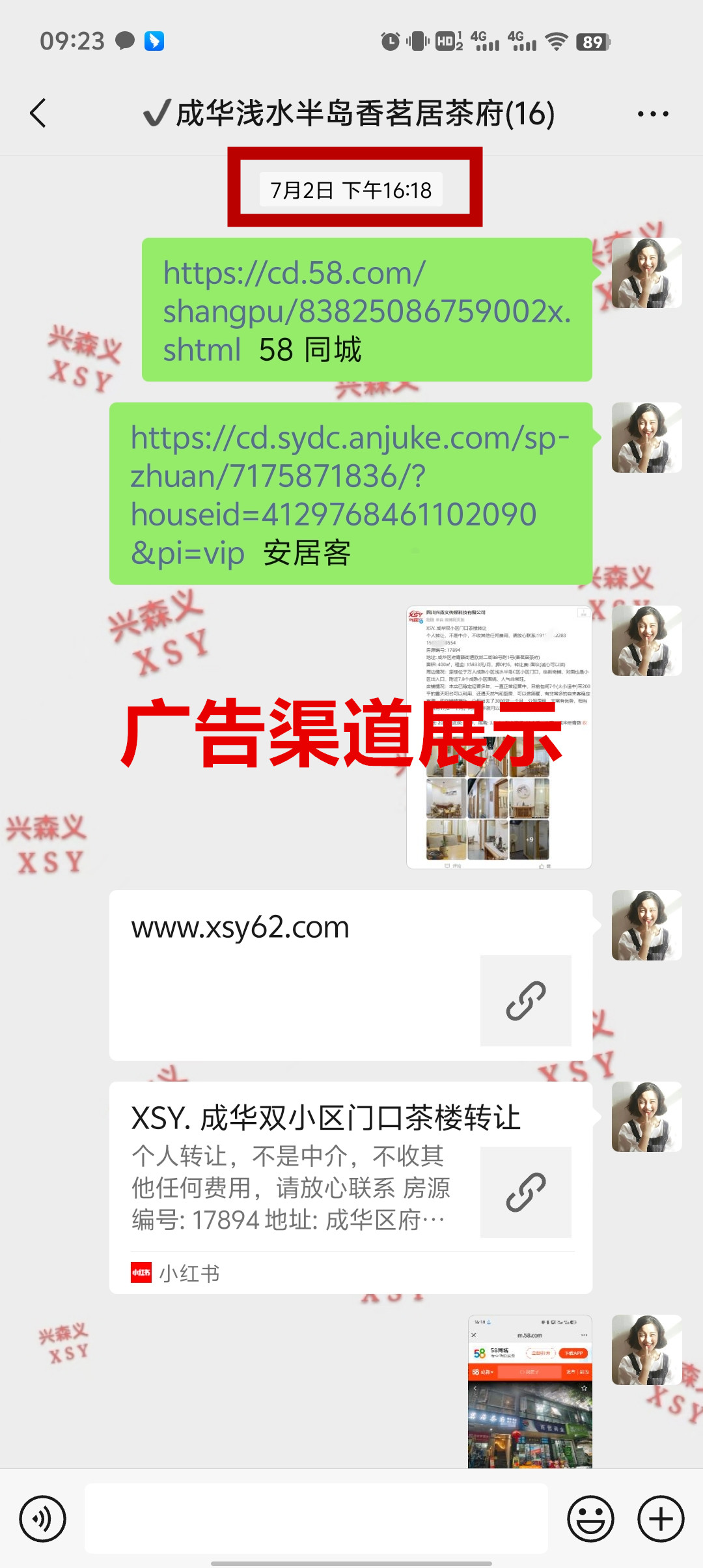Open the www.xsy62.com link card

(x=350, y=975)
